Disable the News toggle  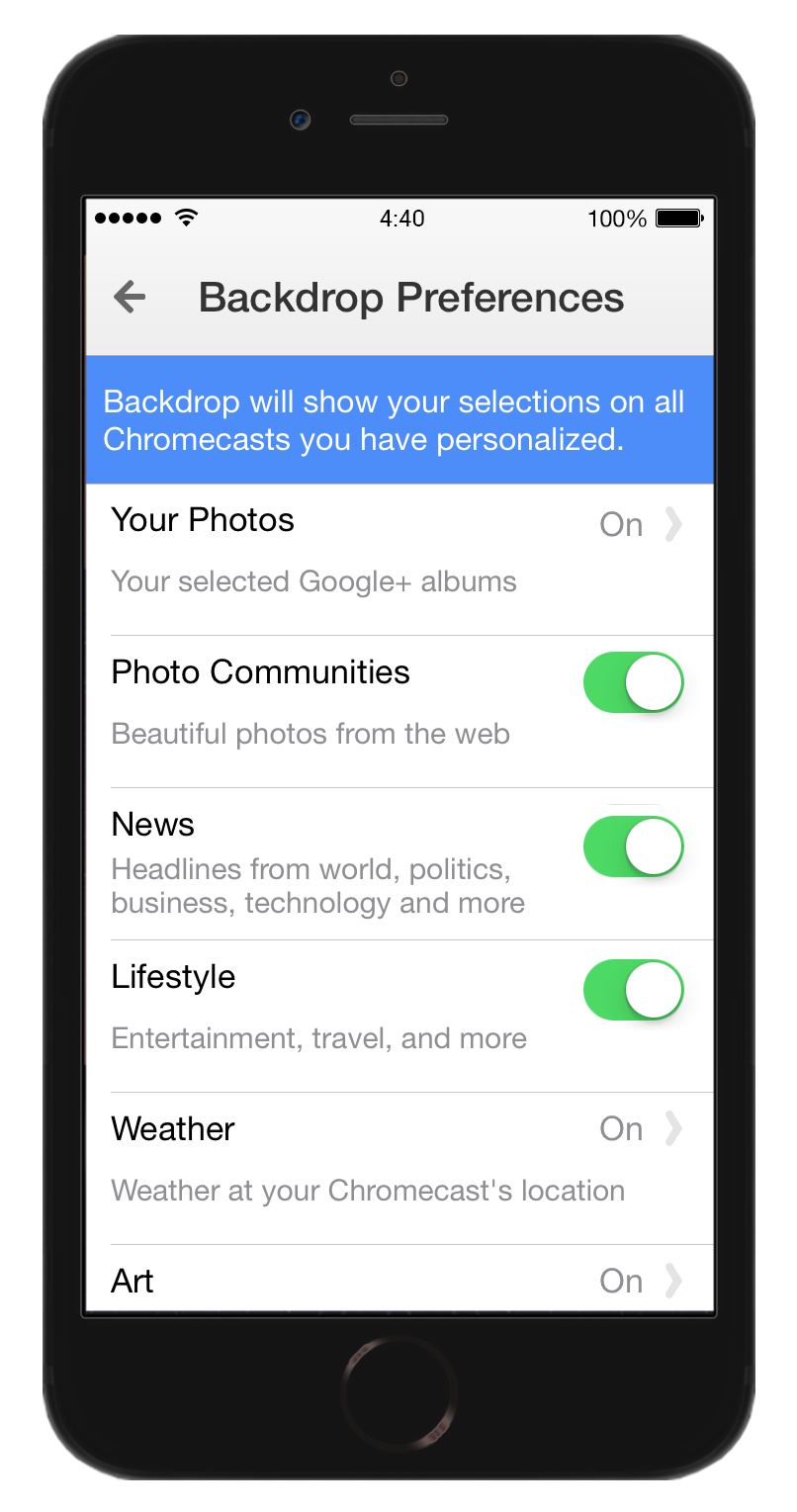click(x=634, y=846)
